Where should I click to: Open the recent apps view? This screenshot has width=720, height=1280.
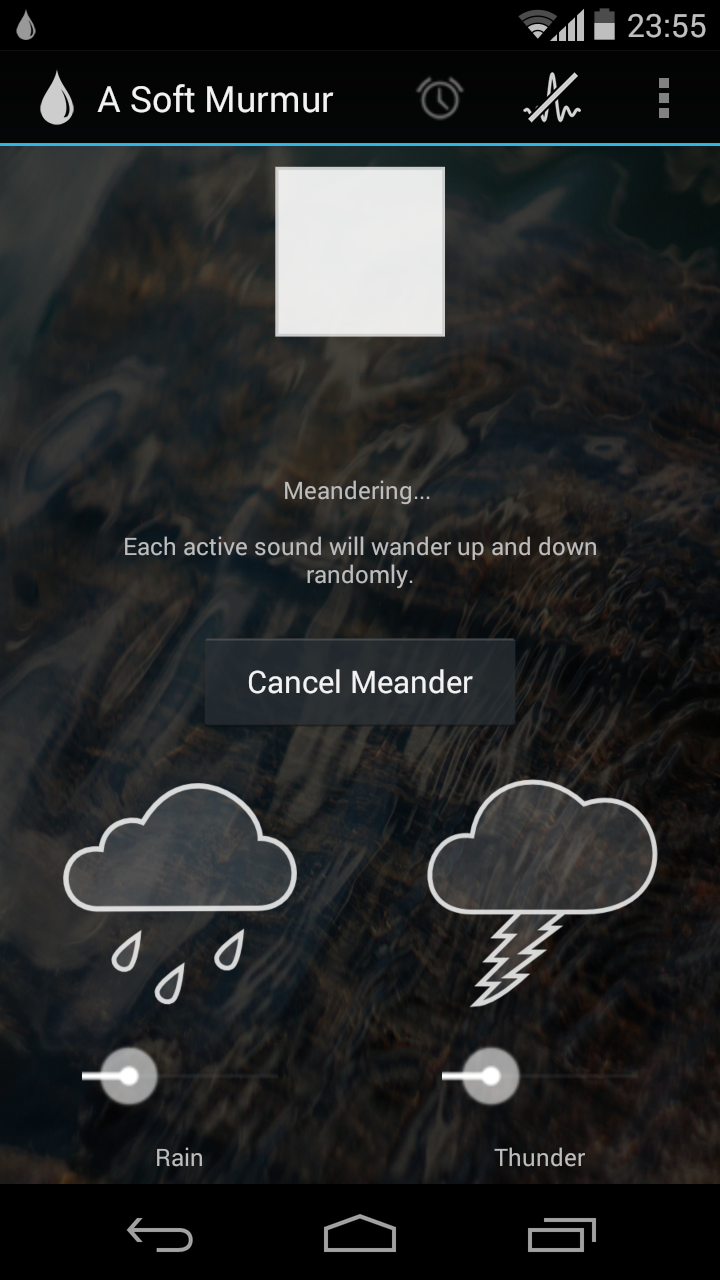(562, 1236)
